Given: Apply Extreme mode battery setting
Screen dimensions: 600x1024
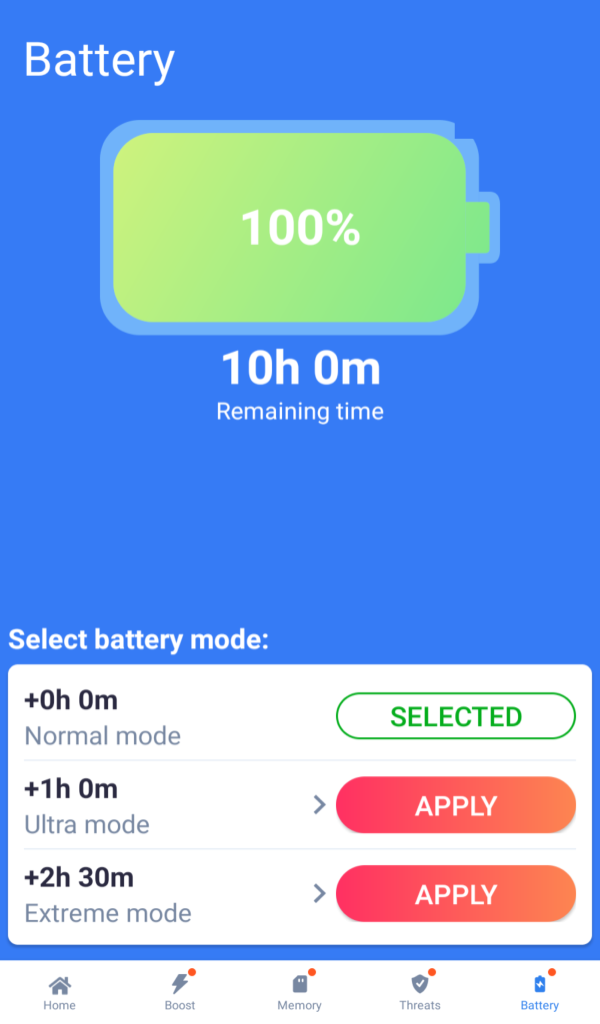Looking at the screenshot, I should coord(455,893).
